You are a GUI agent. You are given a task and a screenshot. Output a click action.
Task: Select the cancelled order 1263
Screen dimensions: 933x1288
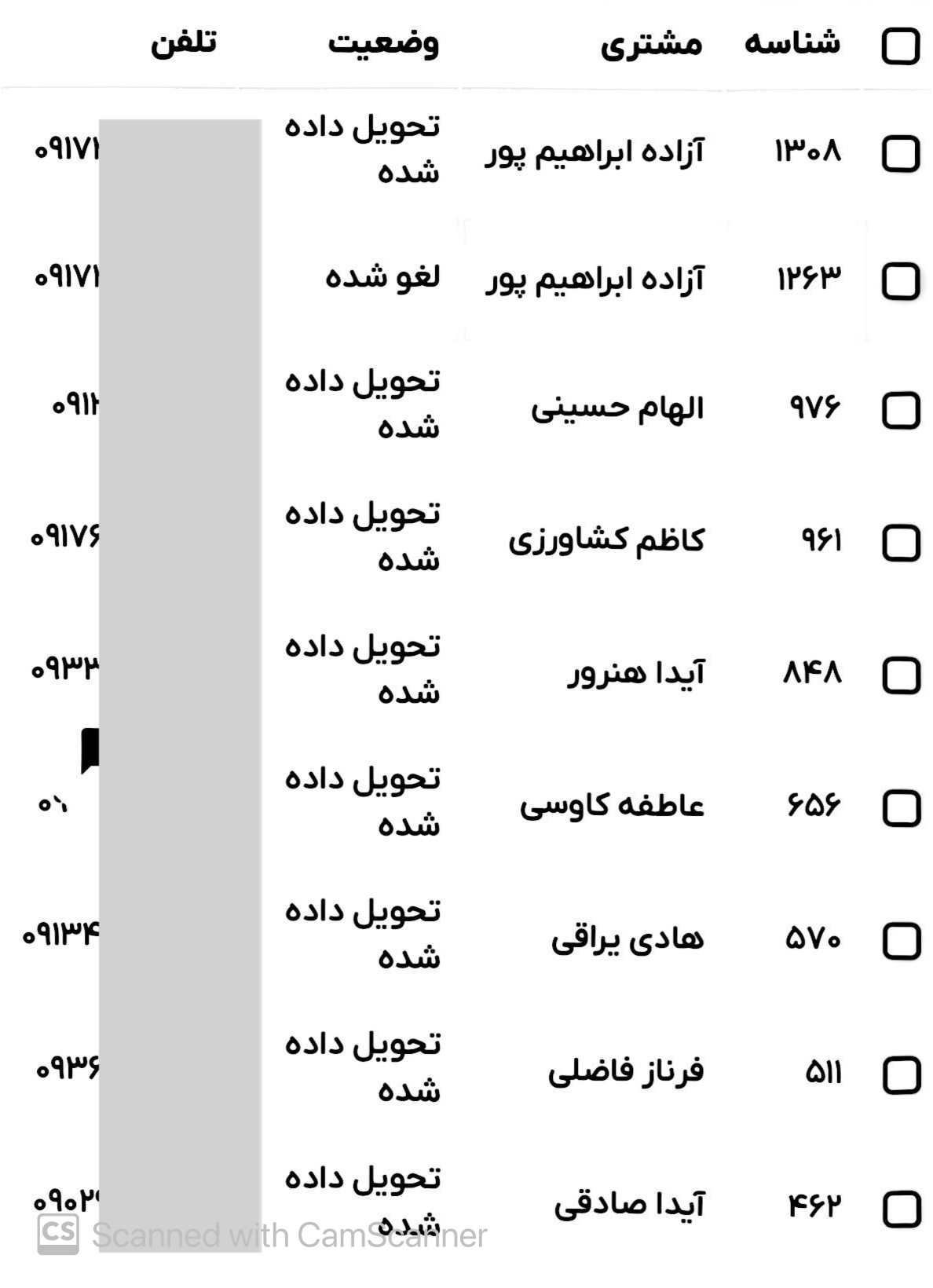900,280
